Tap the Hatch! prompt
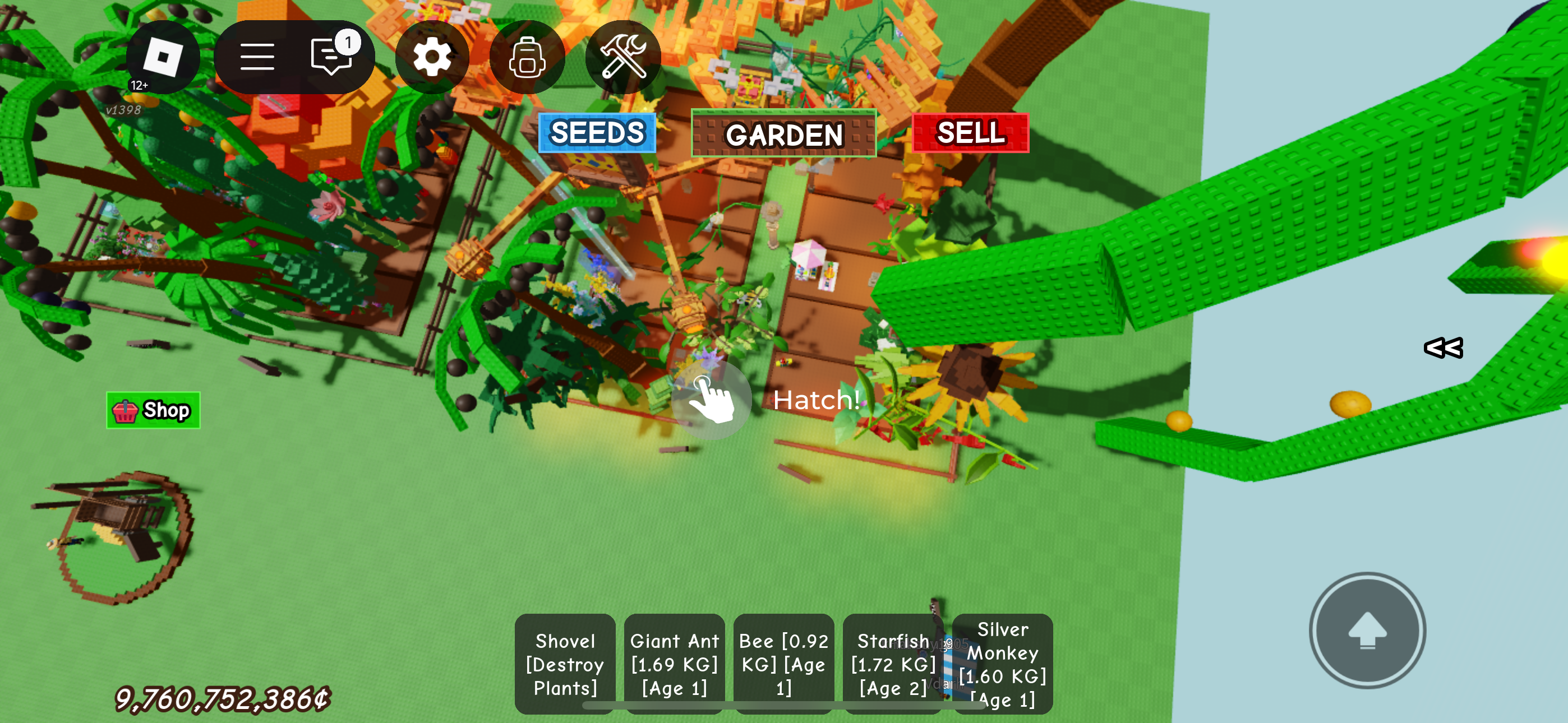The image size is (1568, 723). tap(712, 399)
